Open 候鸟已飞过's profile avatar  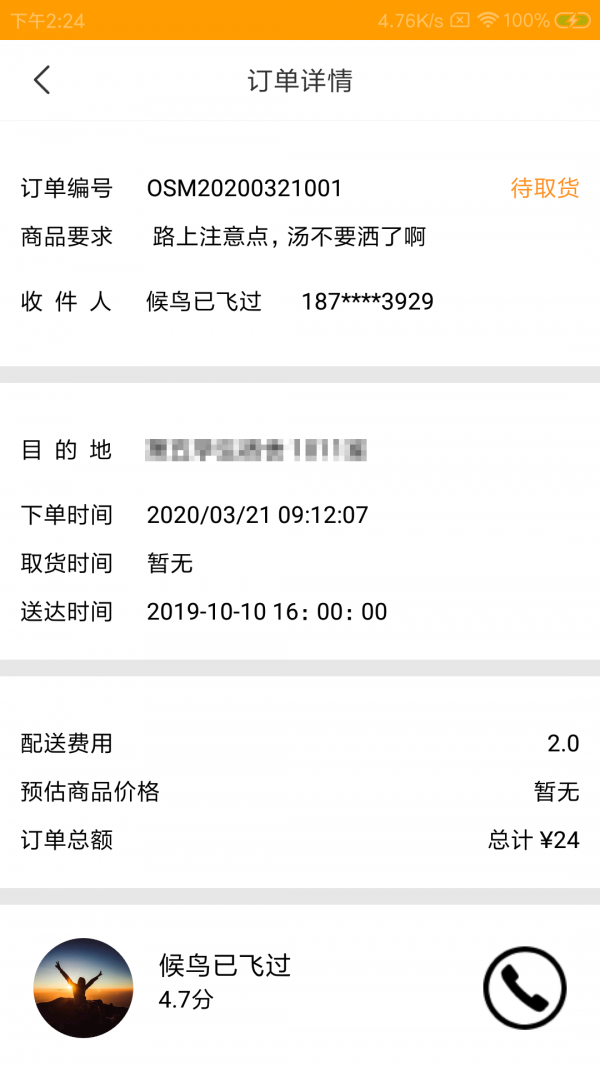pyautogui.click(x=83, y=987)
